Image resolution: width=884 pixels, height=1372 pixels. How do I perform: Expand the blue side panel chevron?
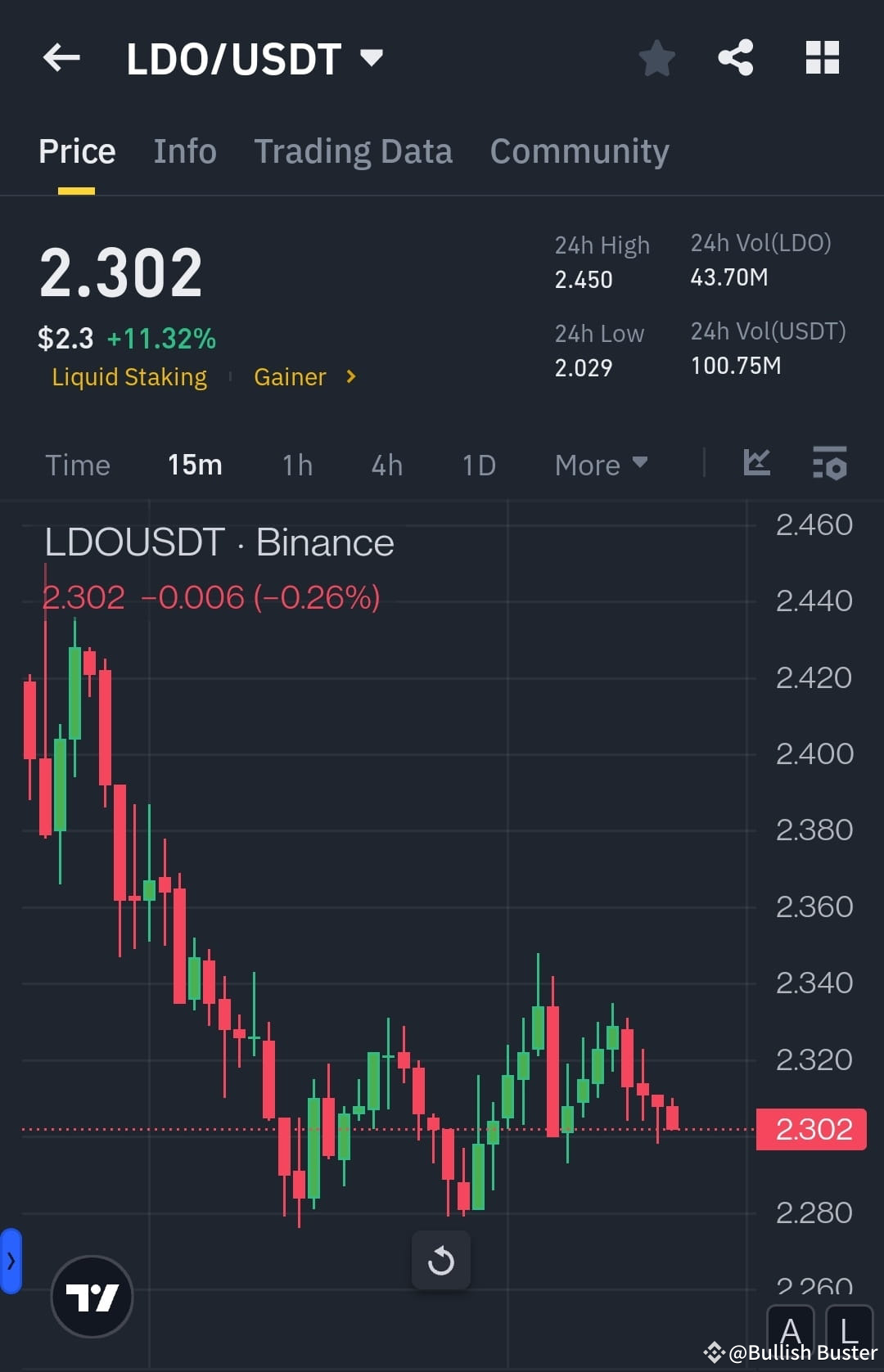11,1261
